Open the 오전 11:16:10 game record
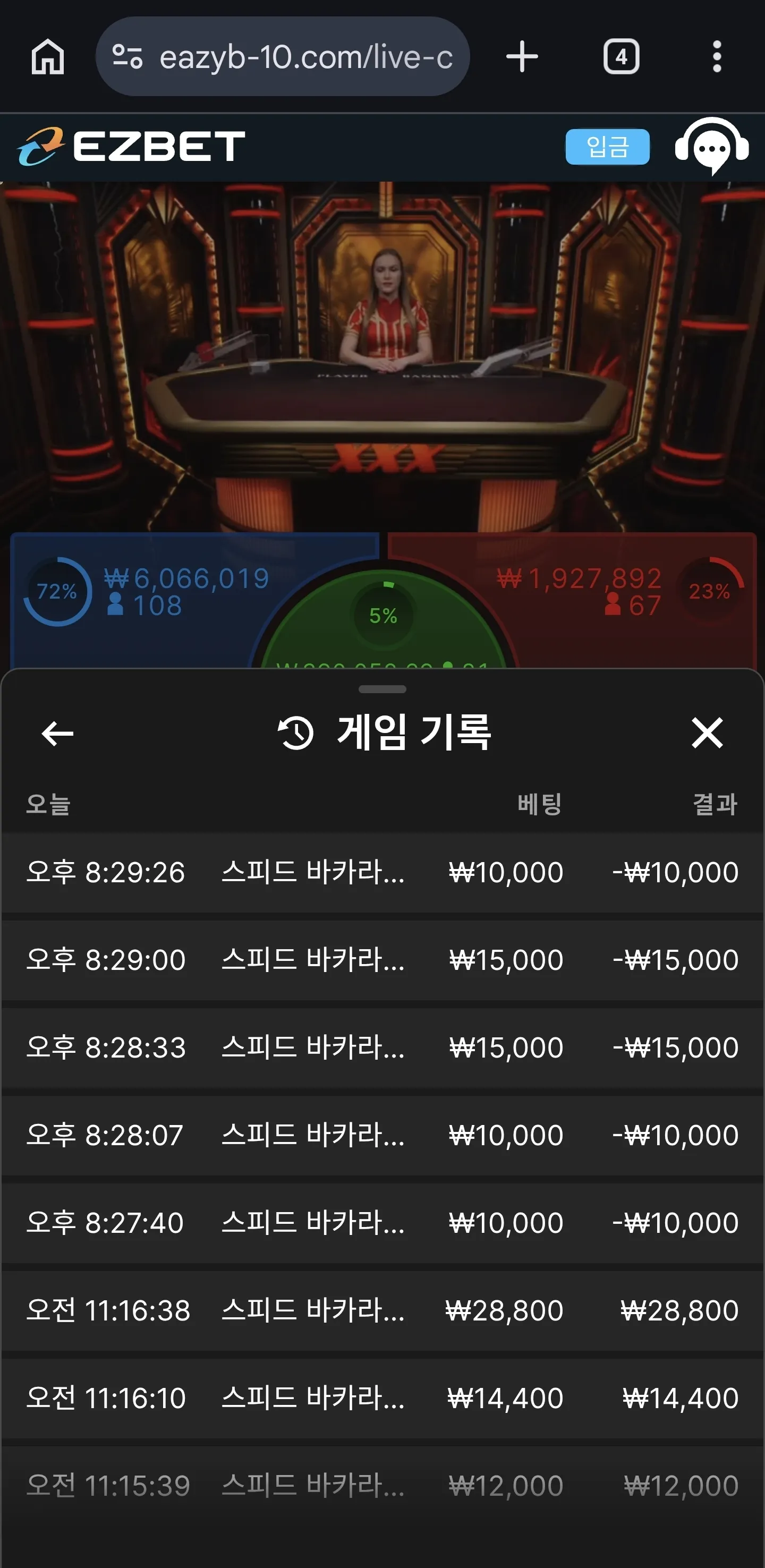This screenshot has width=765, height=1568. [382, 1398]
